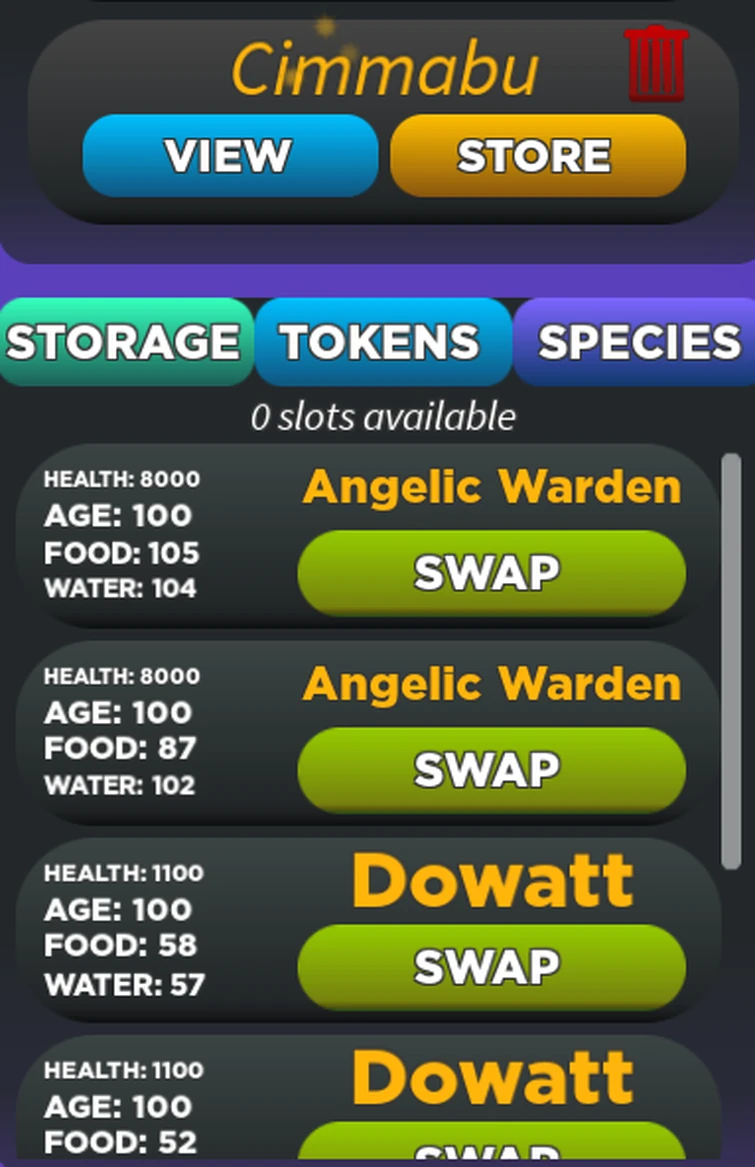Open the STORE option for Cimmabu
The image size is (755, 1167).
point(537,155)
